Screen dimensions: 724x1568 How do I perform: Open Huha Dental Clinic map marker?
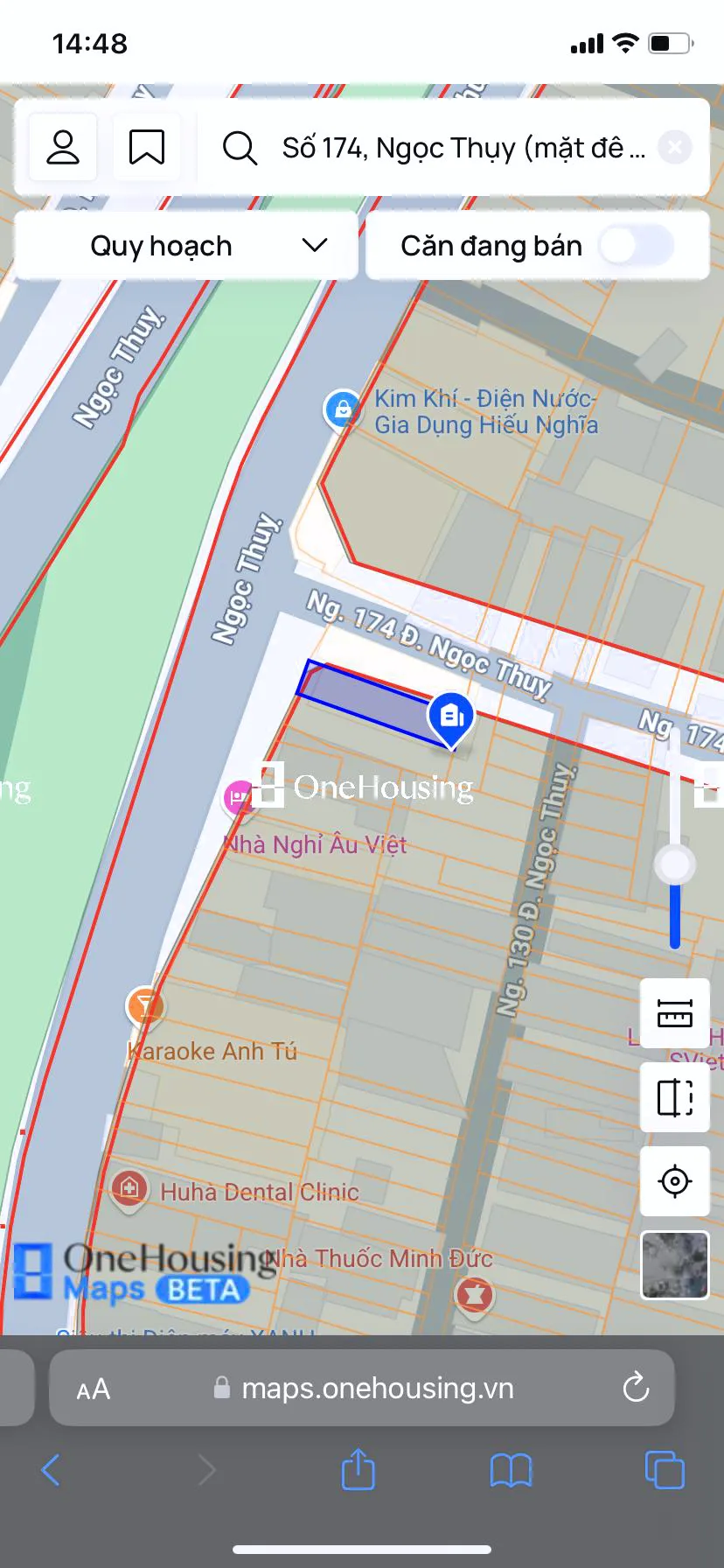[129, 1188]
